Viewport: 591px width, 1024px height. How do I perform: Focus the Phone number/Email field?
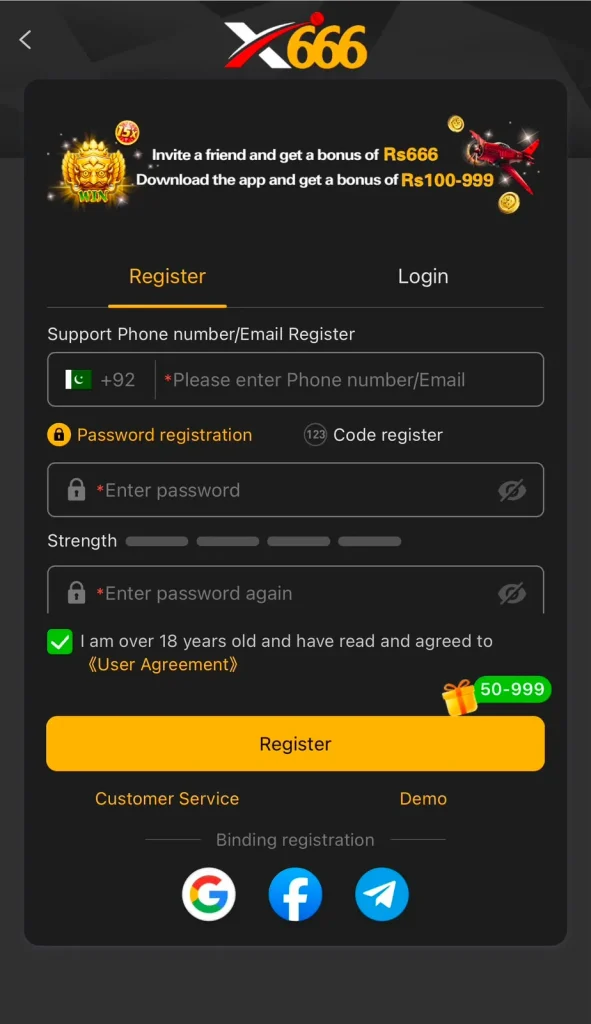(x=349, y=379)
